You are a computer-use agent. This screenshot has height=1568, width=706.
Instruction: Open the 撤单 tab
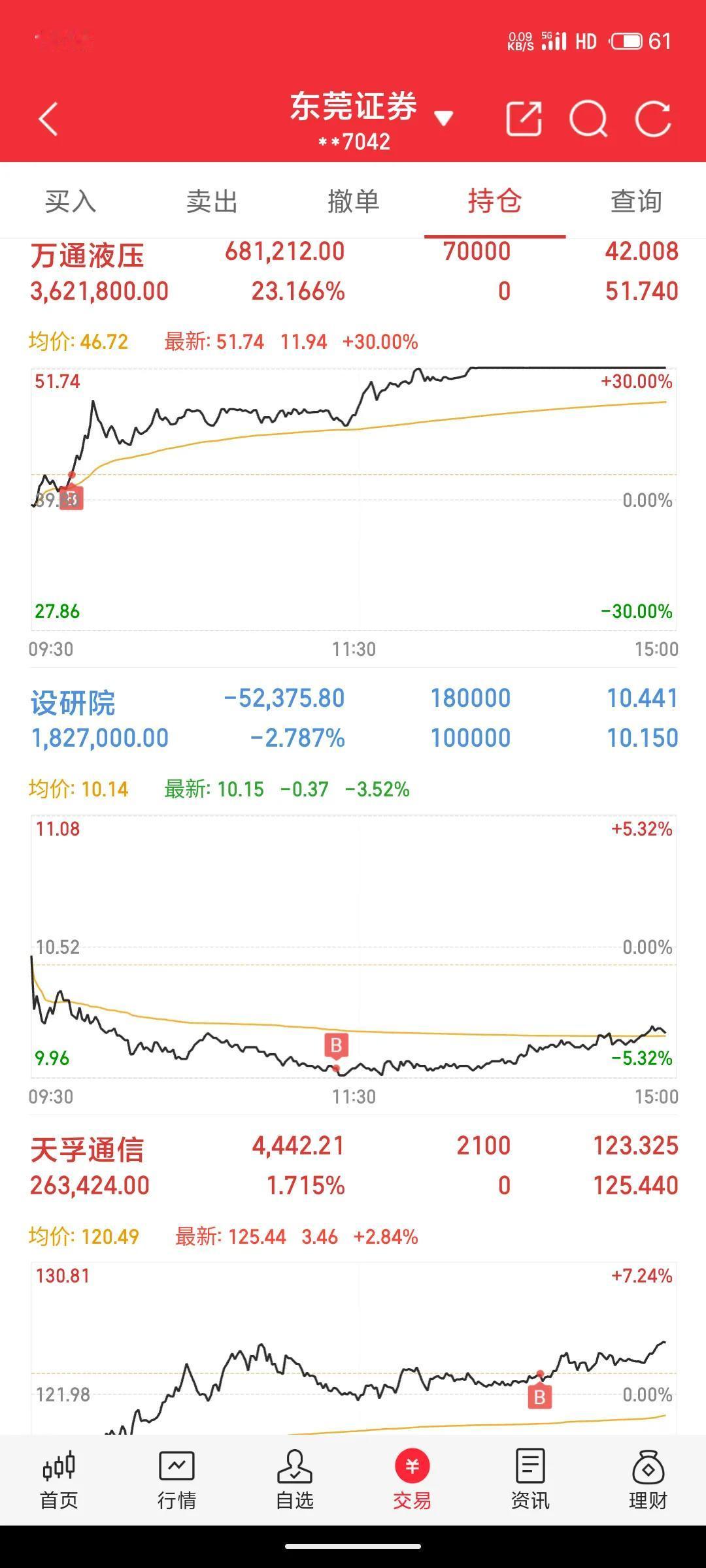[353, 201]
